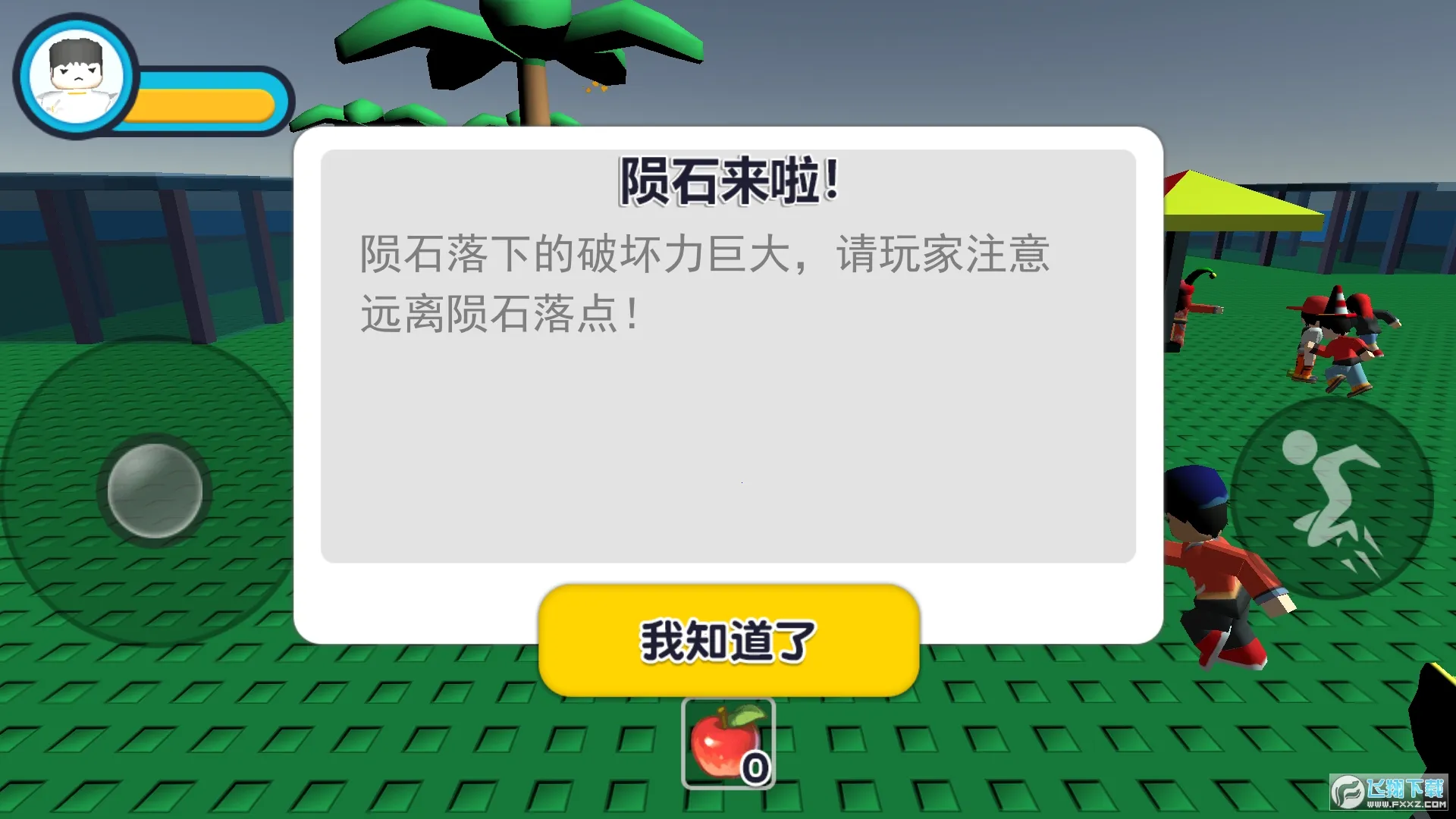Open the player avatar profile

pos(76,77)
